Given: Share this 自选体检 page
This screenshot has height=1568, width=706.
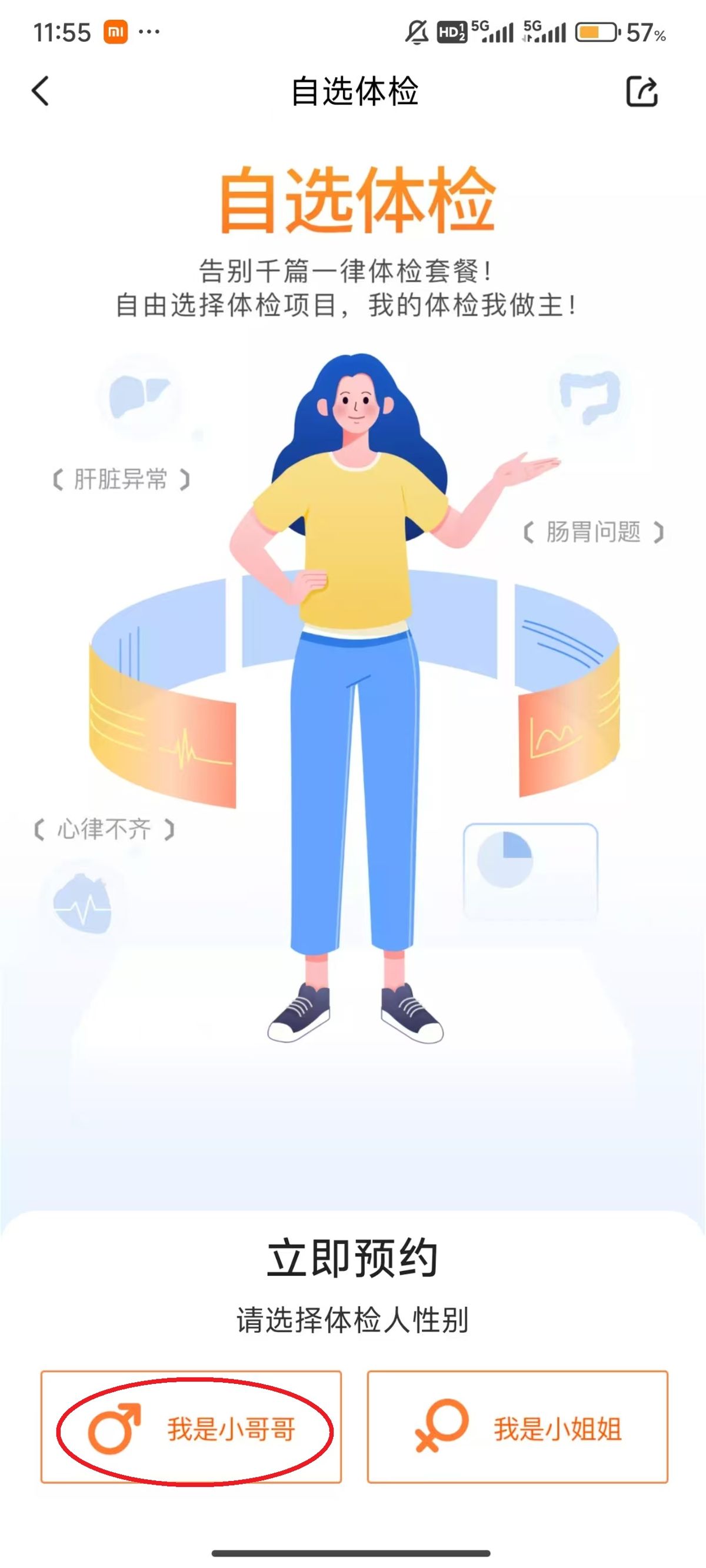Looking at the screenshot, I should 642,92.
